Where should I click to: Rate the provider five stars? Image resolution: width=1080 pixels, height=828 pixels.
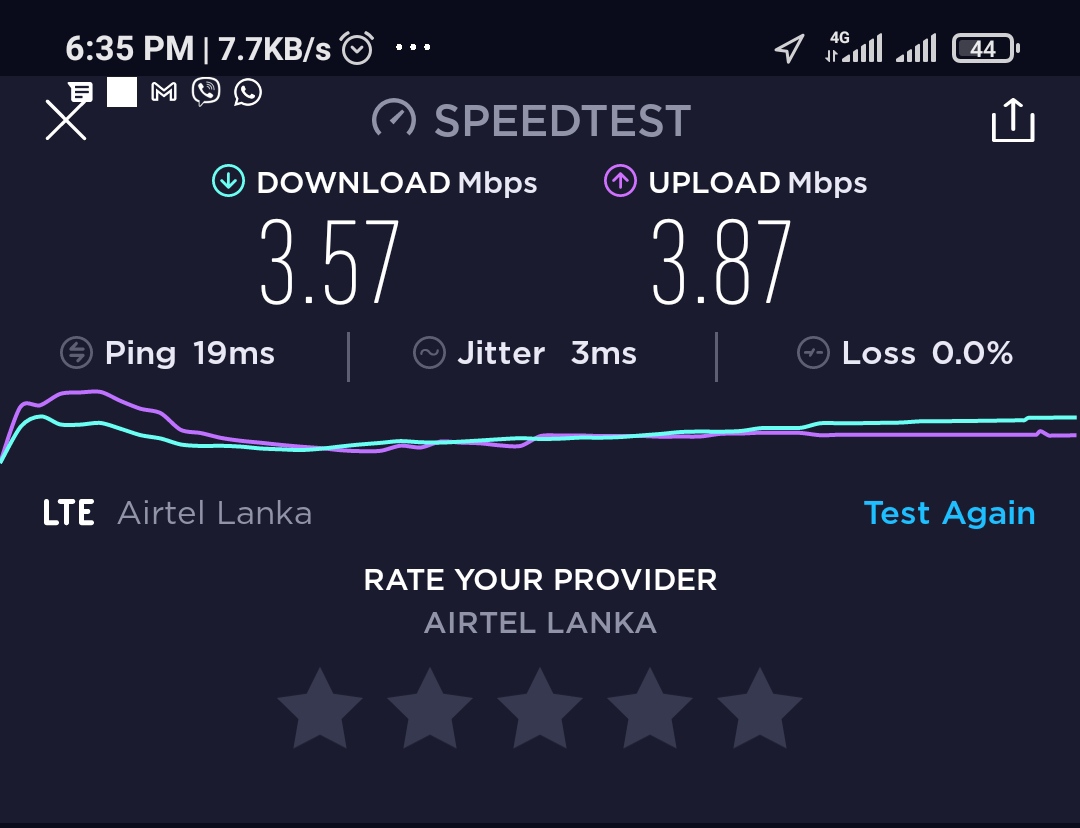pos(760,708)
